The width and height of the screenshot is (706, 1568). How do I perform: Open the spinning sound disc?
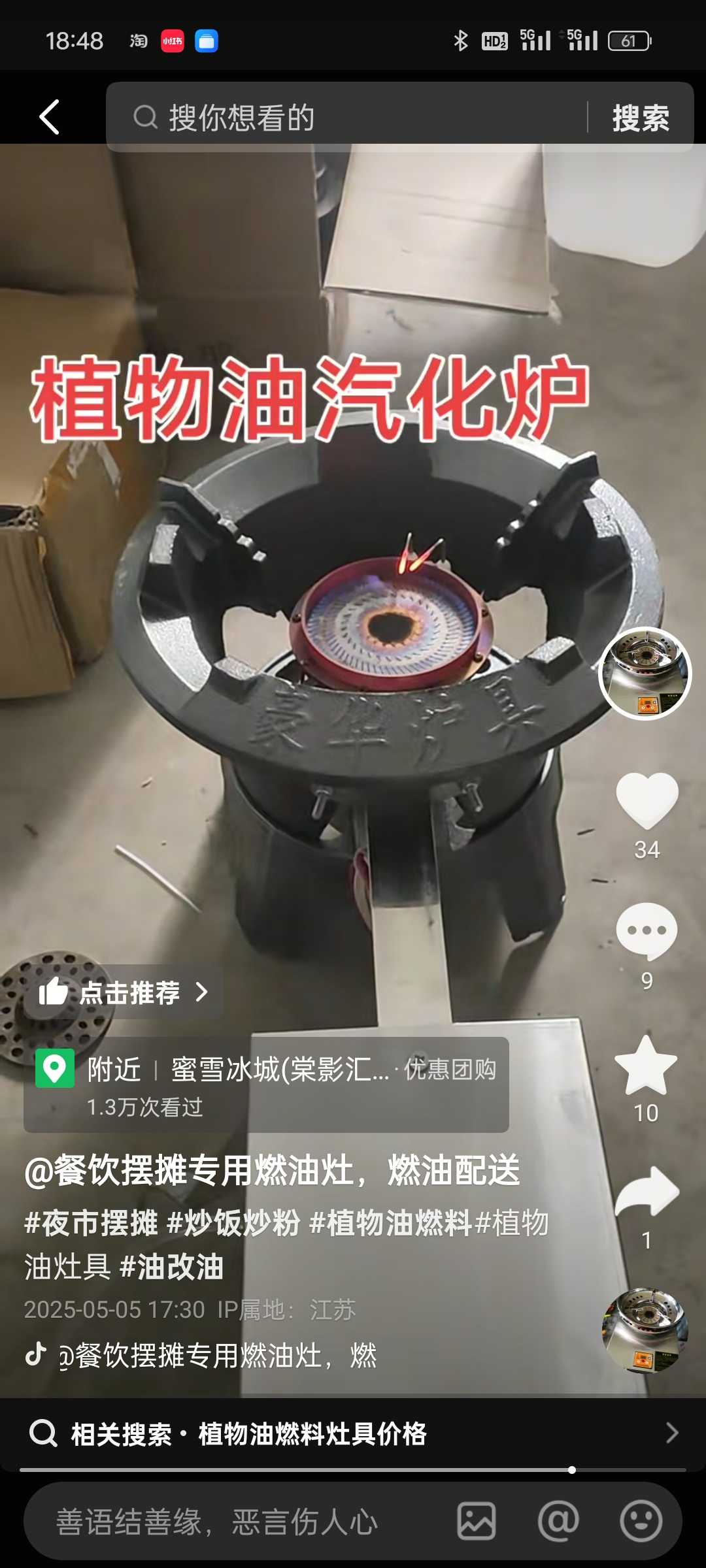[645, 1330]
